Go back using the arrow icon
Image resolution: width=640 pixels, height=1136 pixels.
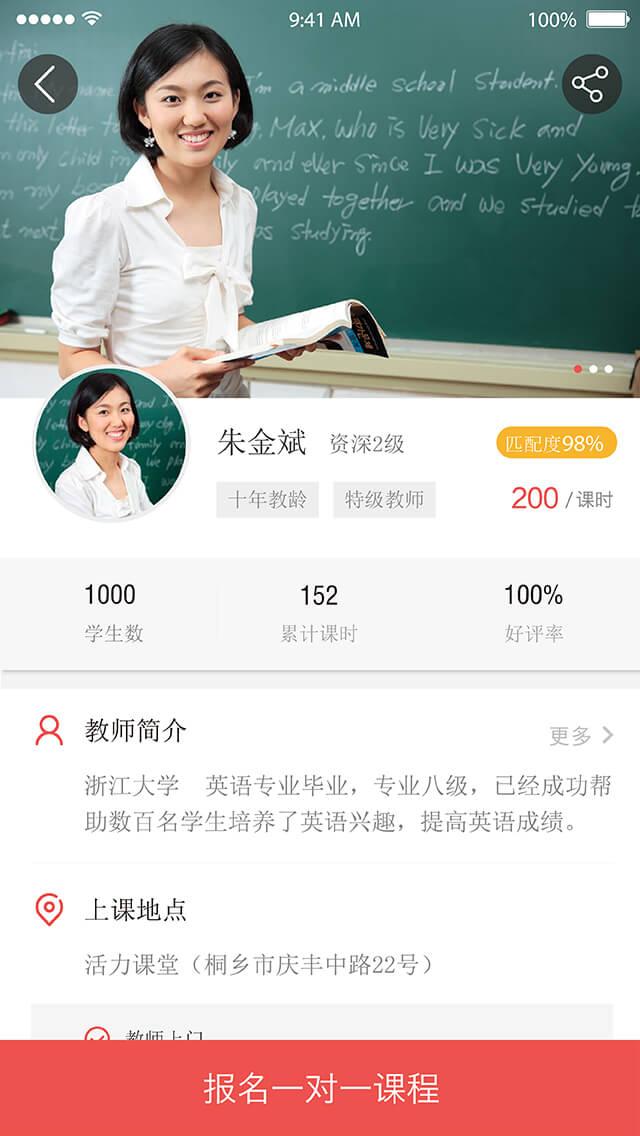click(47, 84)
